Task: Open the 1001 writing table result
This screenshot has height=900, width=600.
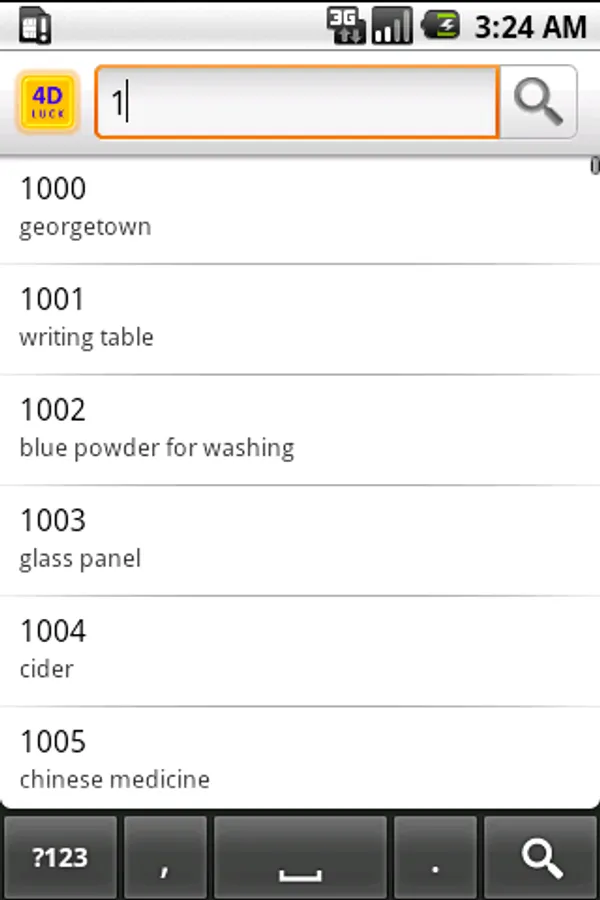Action: (x=300, y=319)
